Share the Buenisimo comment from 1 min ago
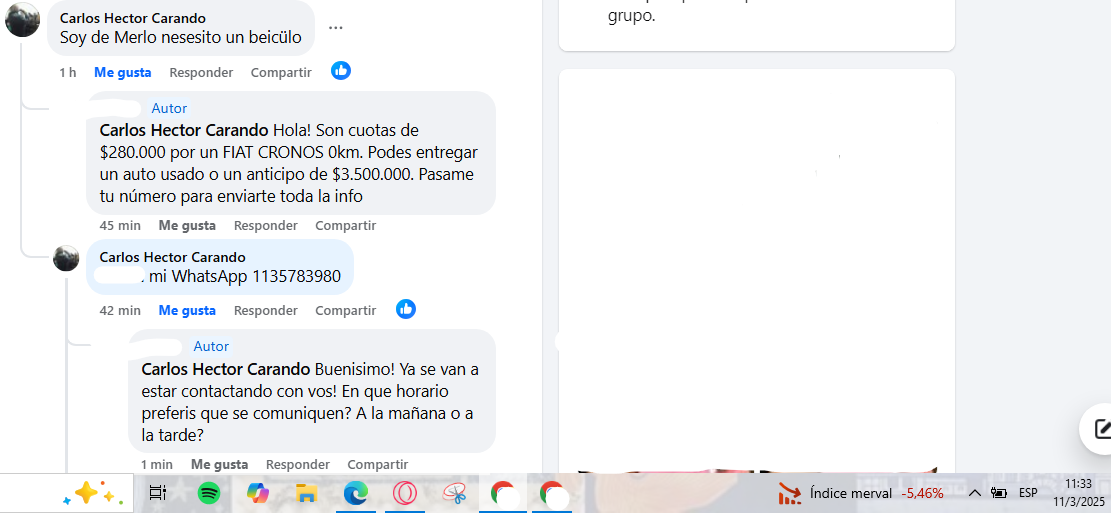This screenshot has width=1111, height=513. click(377, 464)
